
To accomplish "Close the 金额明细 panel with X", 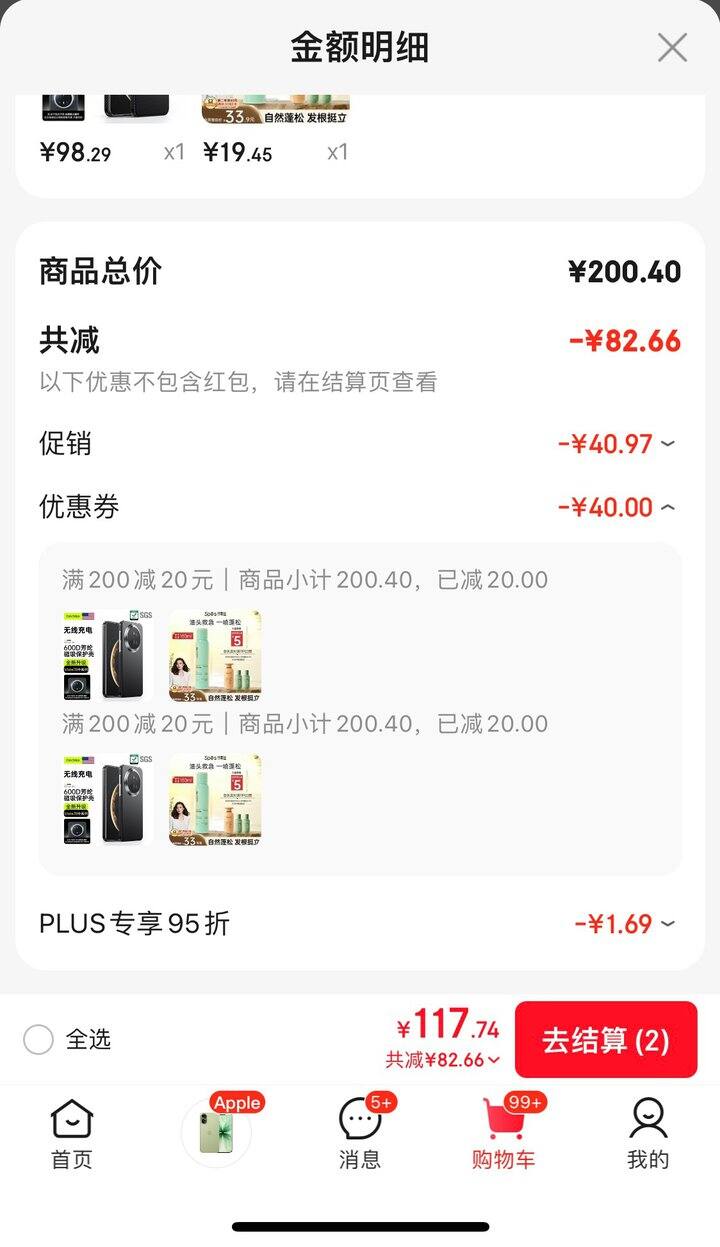I will [672, 47].
